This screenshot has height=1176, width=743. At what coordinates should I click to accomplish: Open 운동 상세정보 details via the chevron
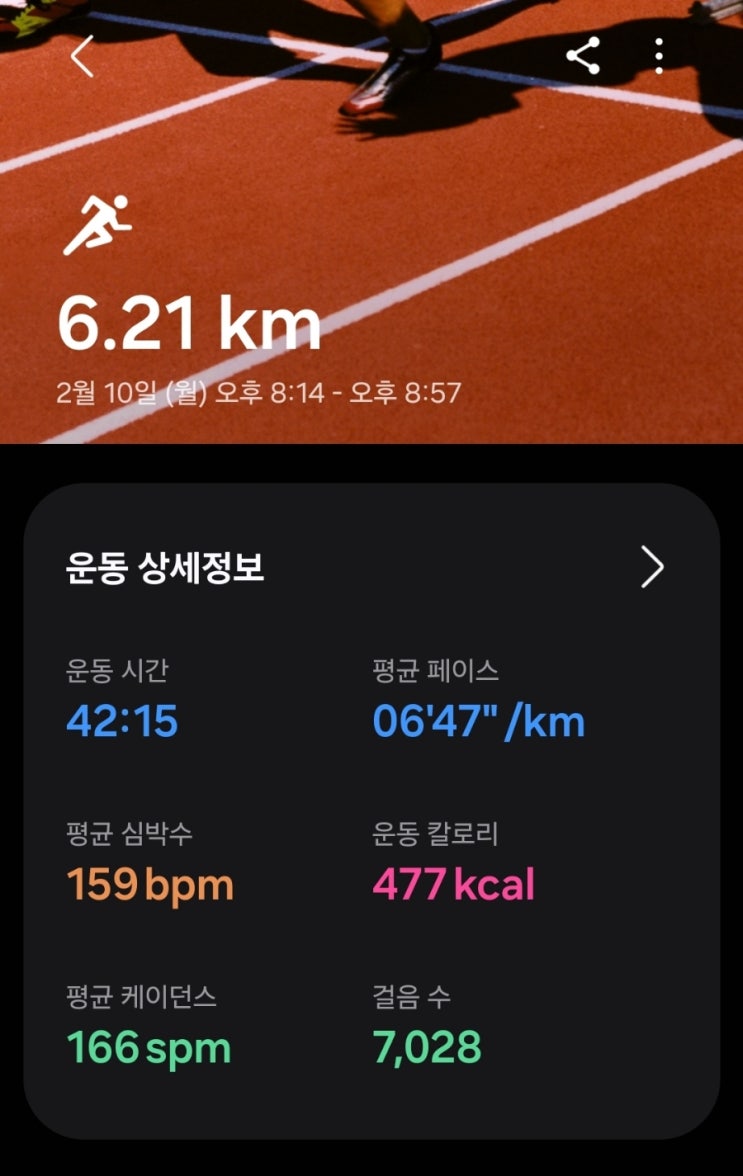652,567
